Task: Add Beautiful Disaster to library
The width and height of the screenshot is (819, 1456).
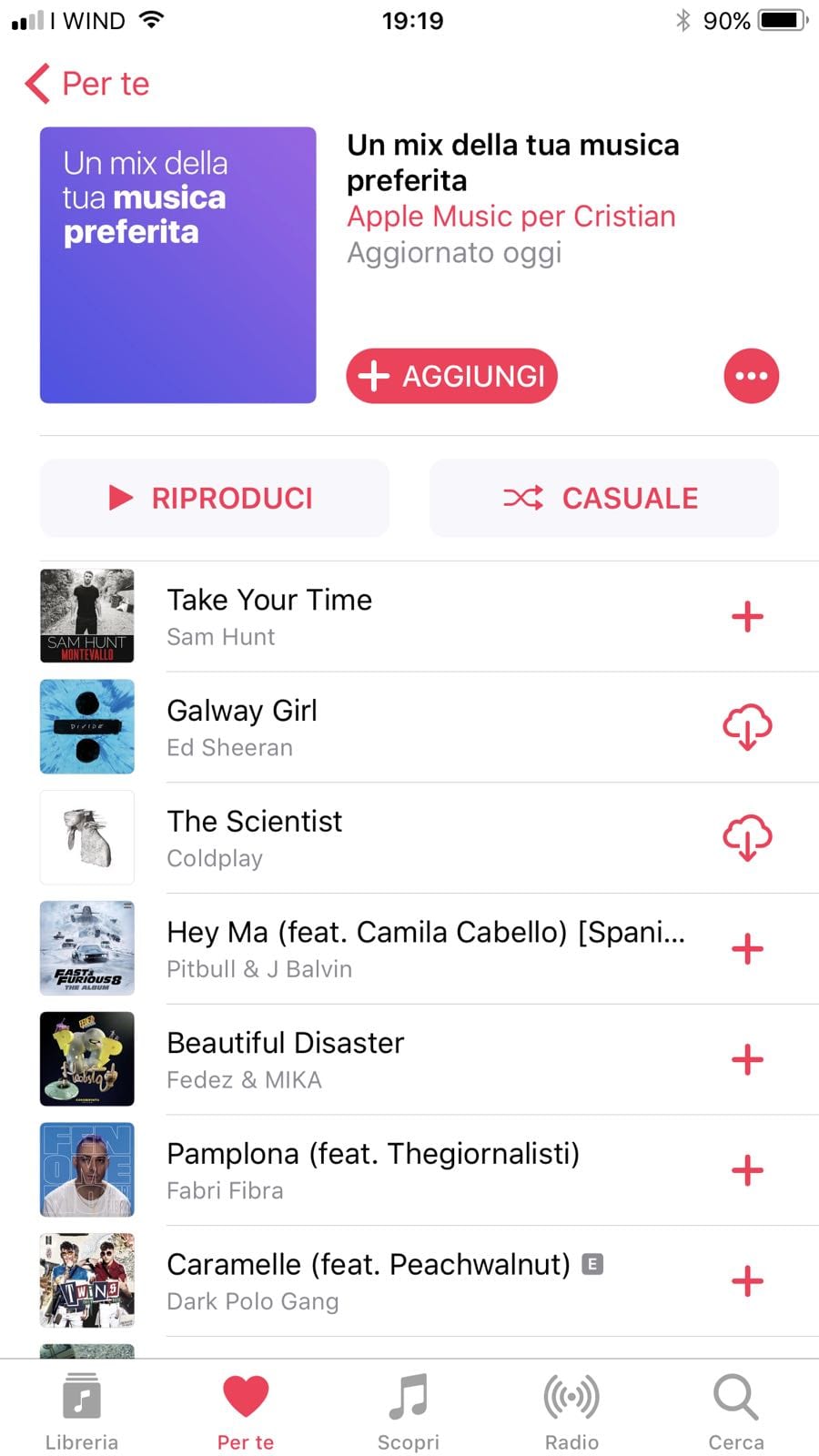Action: 747,1060
